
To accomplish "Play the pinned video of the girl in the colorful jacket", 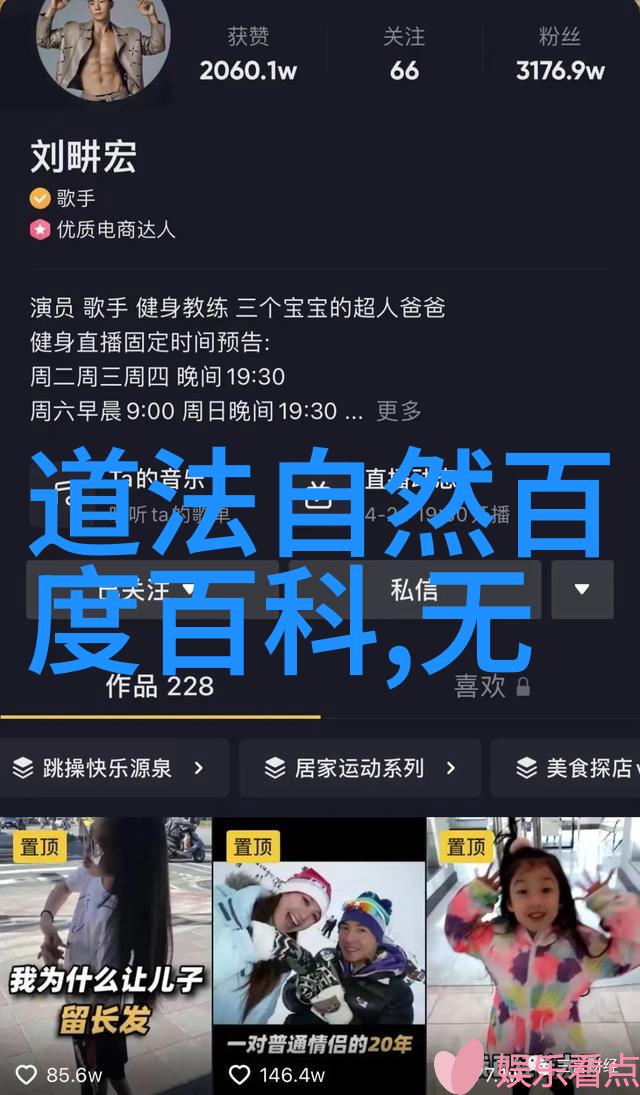I will click(534, 950).
